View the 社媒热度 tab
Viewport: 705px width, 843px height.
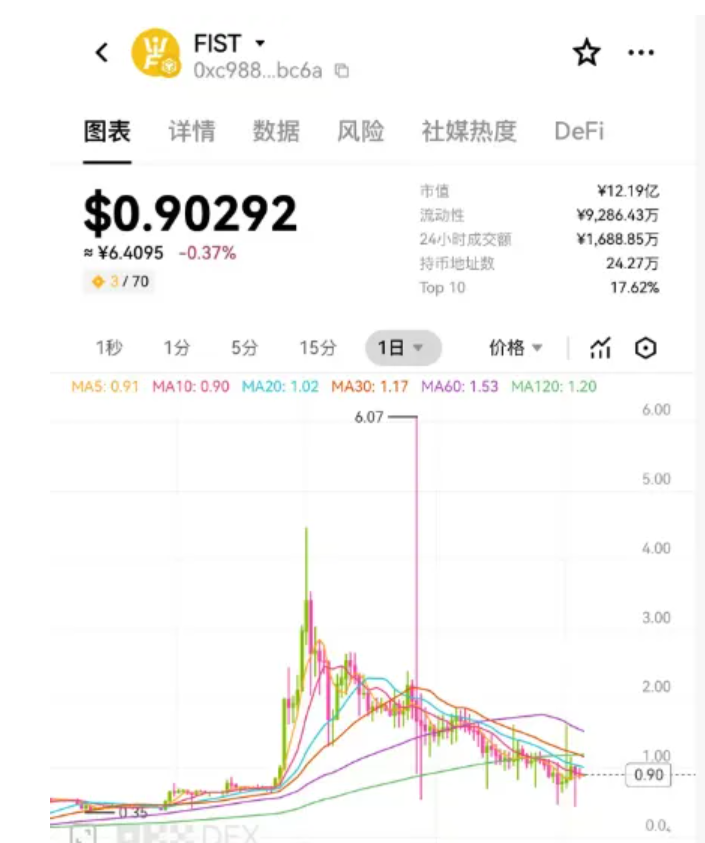[x=469, y=131]
